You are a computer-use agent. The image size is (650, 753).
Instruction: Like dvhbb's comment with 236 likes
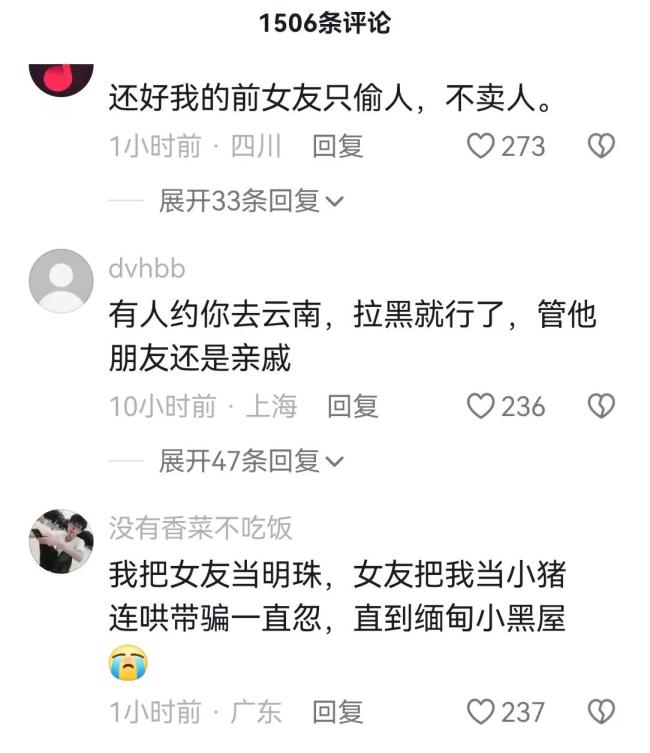[482, 406]
